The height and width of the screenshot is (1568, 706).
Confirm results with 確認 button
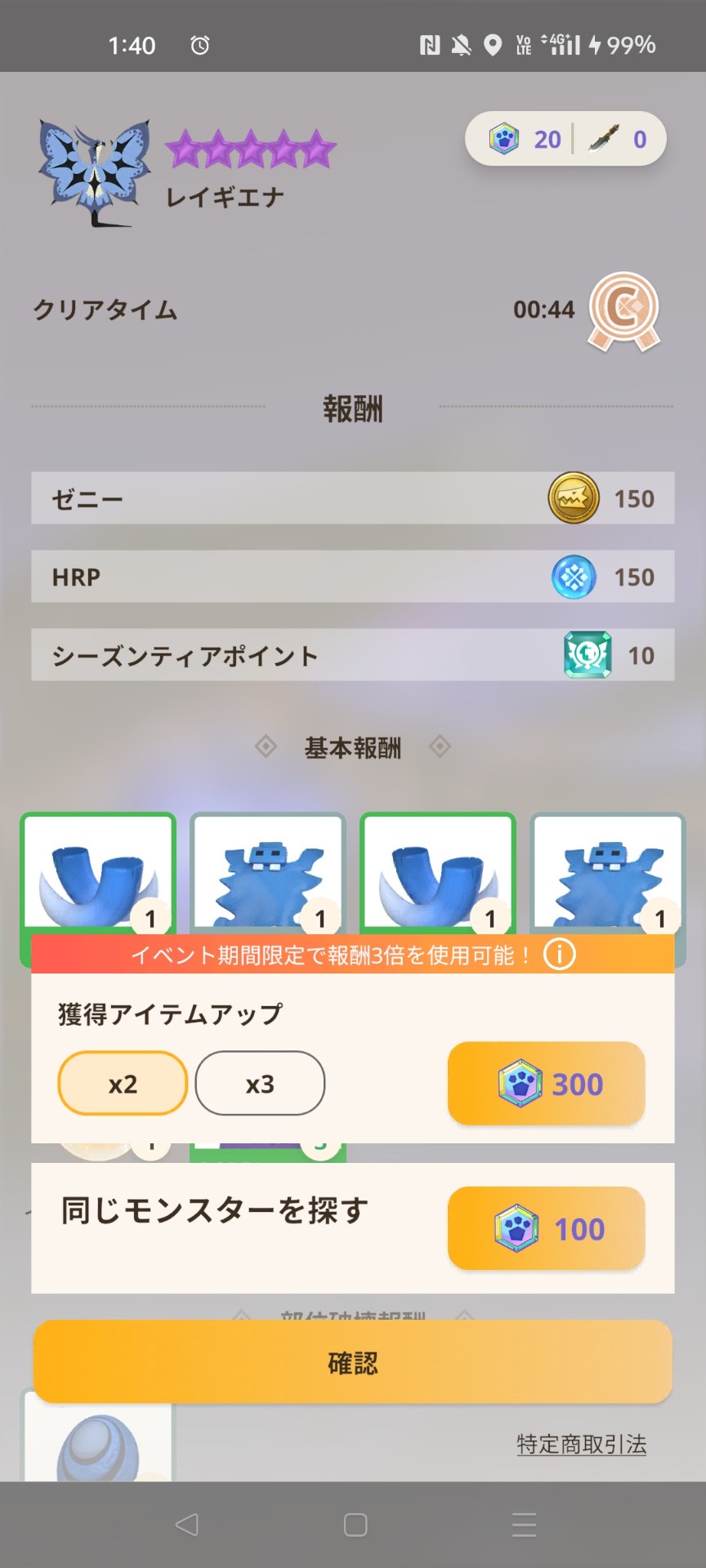353,1362
